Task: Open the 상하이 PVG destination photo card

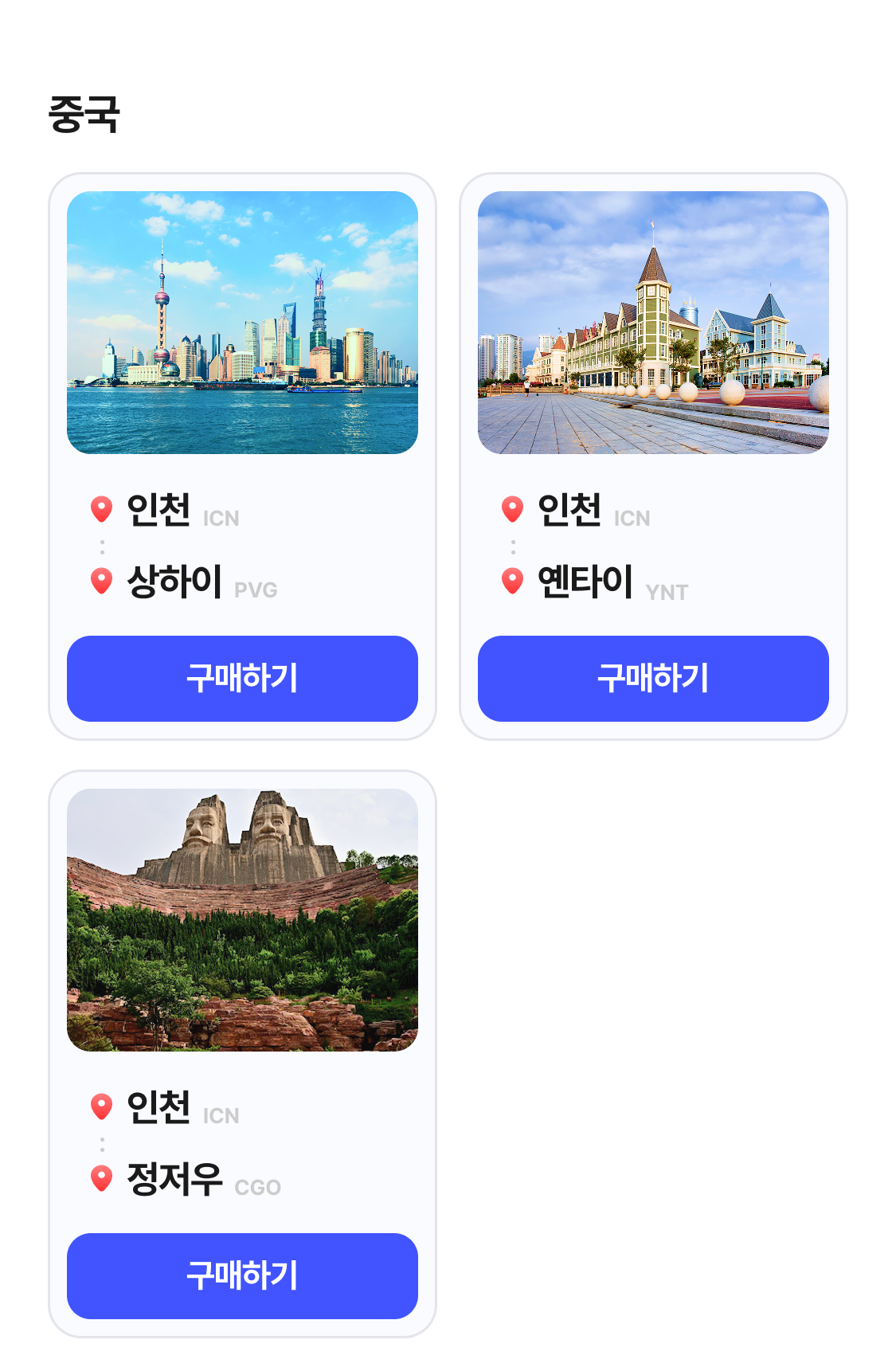Action: (242, 323)
